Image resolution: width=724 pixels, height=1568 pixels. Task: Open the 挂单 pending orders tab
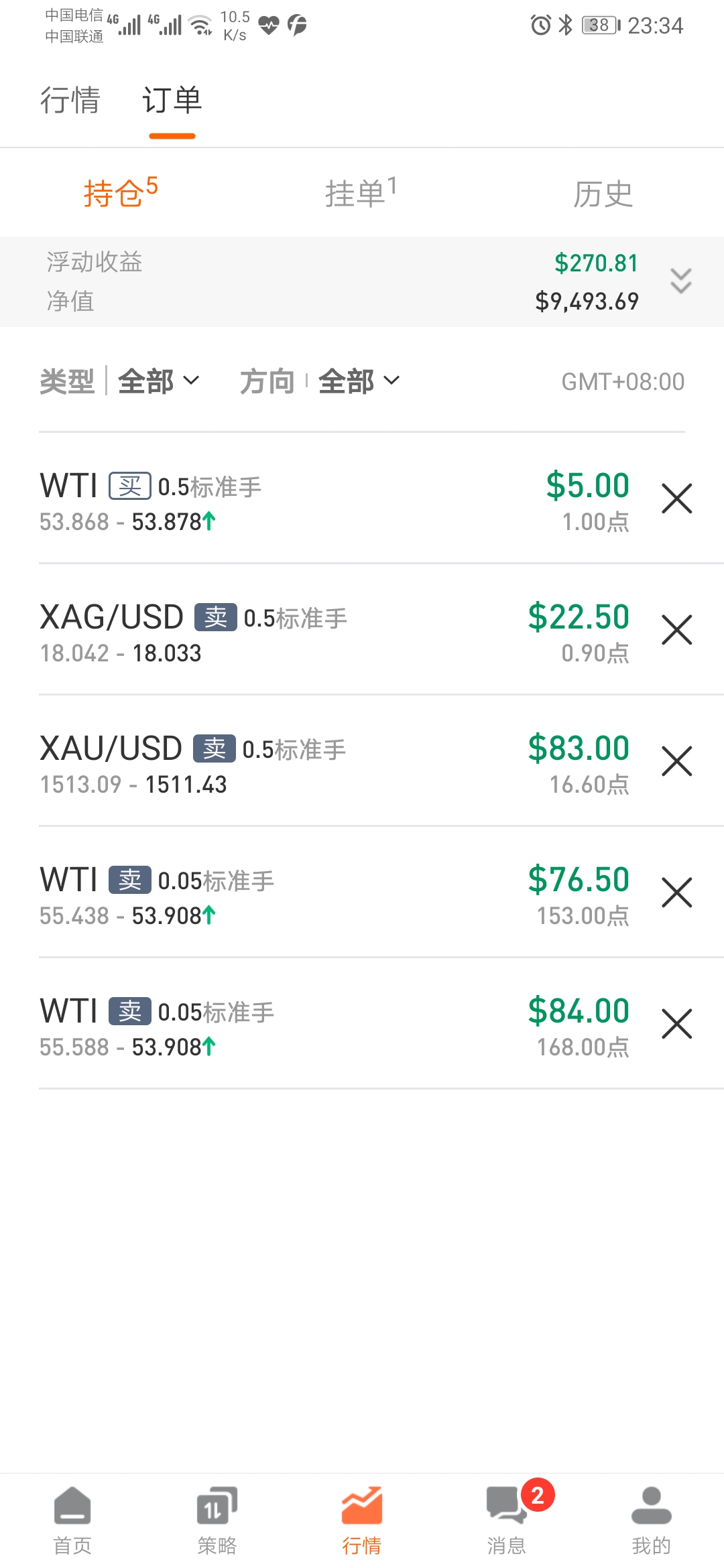(x=361, y=192)
